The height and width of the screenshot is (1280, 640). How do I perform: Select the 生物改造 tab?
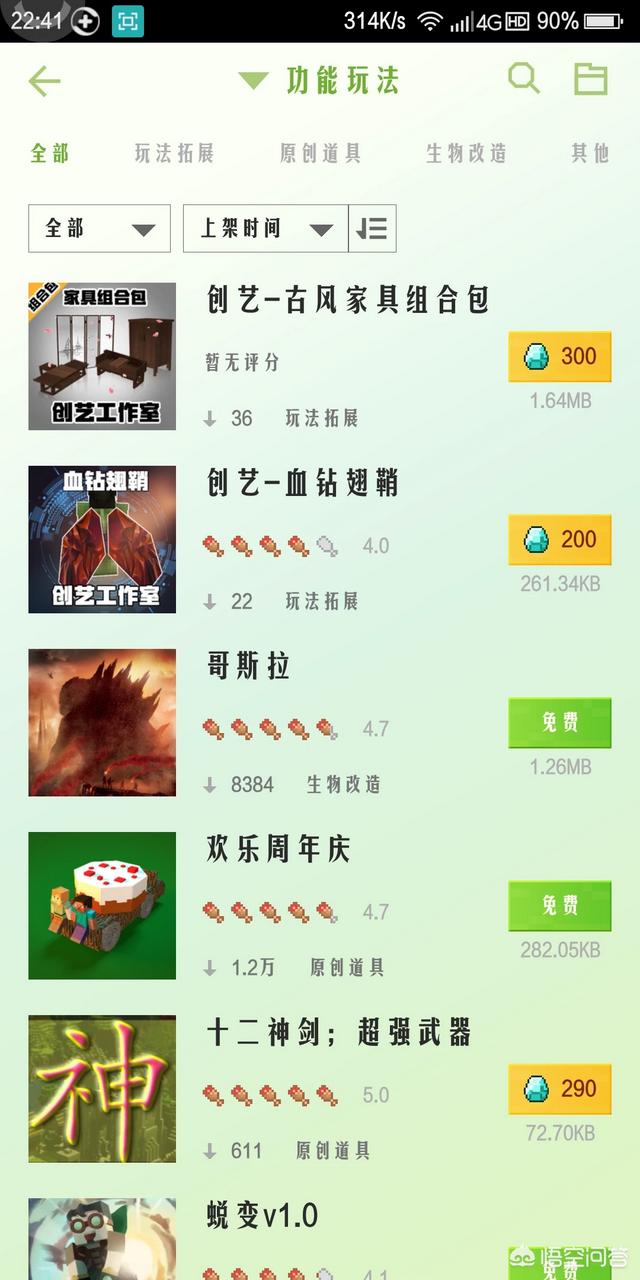pos(466,153)
